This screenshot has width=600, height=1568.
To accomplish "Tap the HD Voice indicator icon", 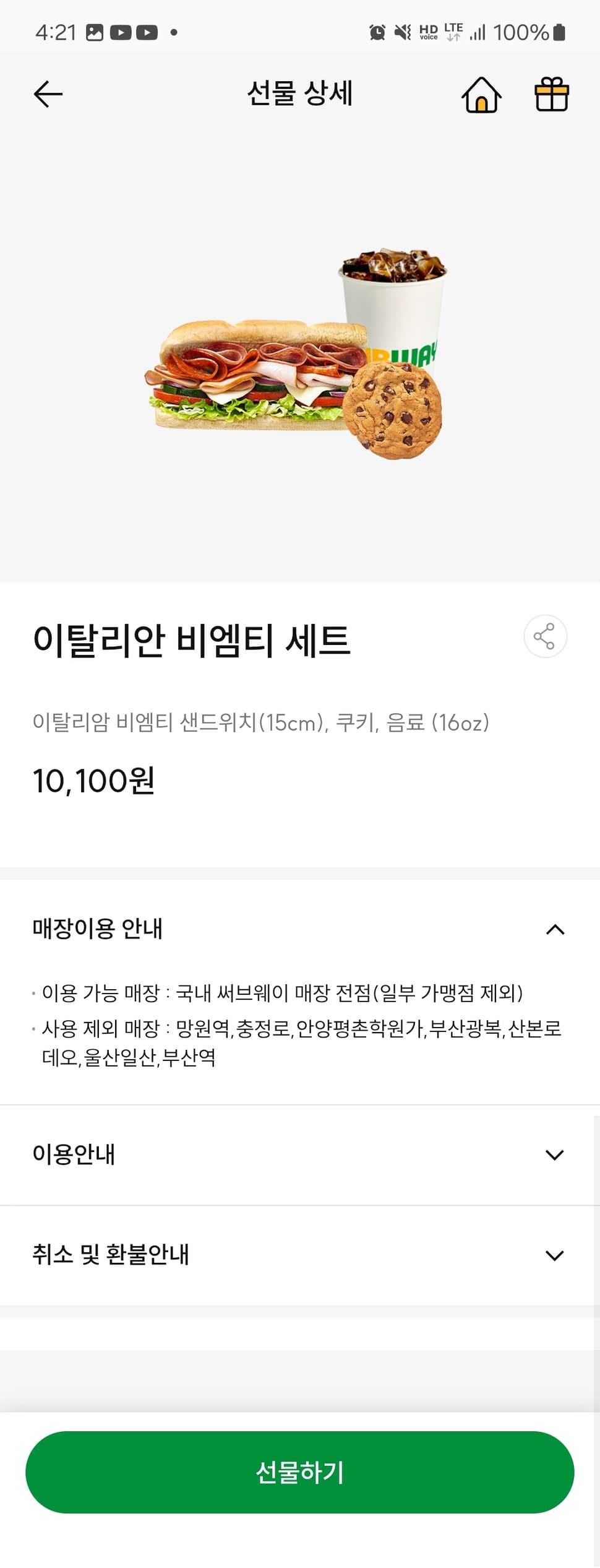I will [428, 32].
